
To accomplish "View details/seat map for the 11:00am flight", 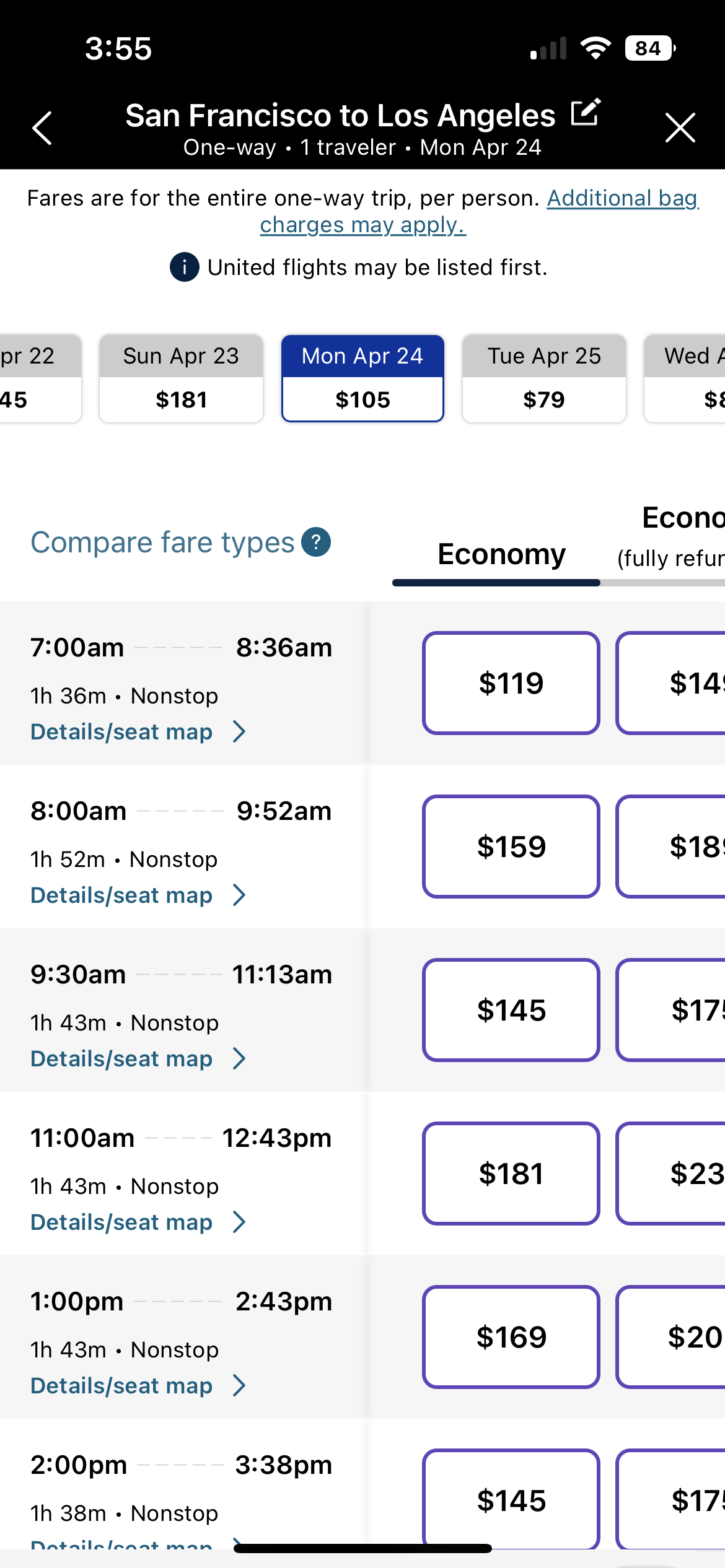I will [x=138, y=1222].
